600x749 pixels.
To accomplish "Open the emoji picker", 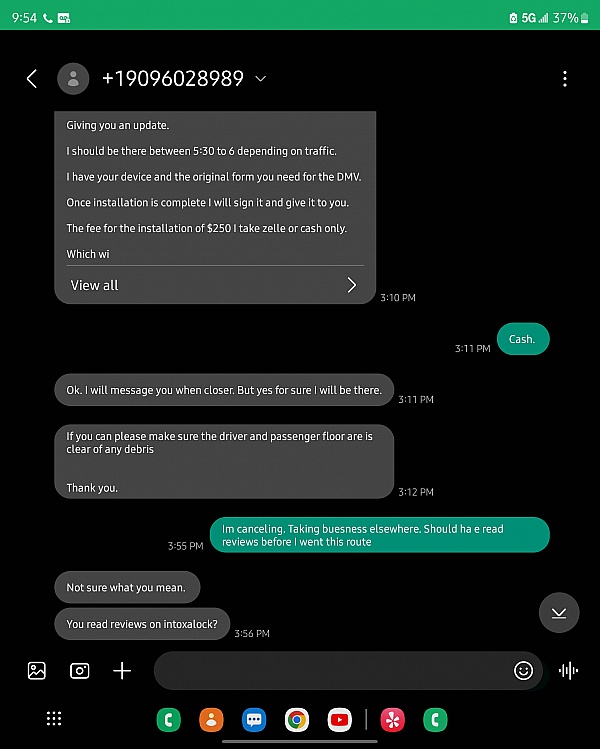I will pyautogui.click(x=523, y=671).
